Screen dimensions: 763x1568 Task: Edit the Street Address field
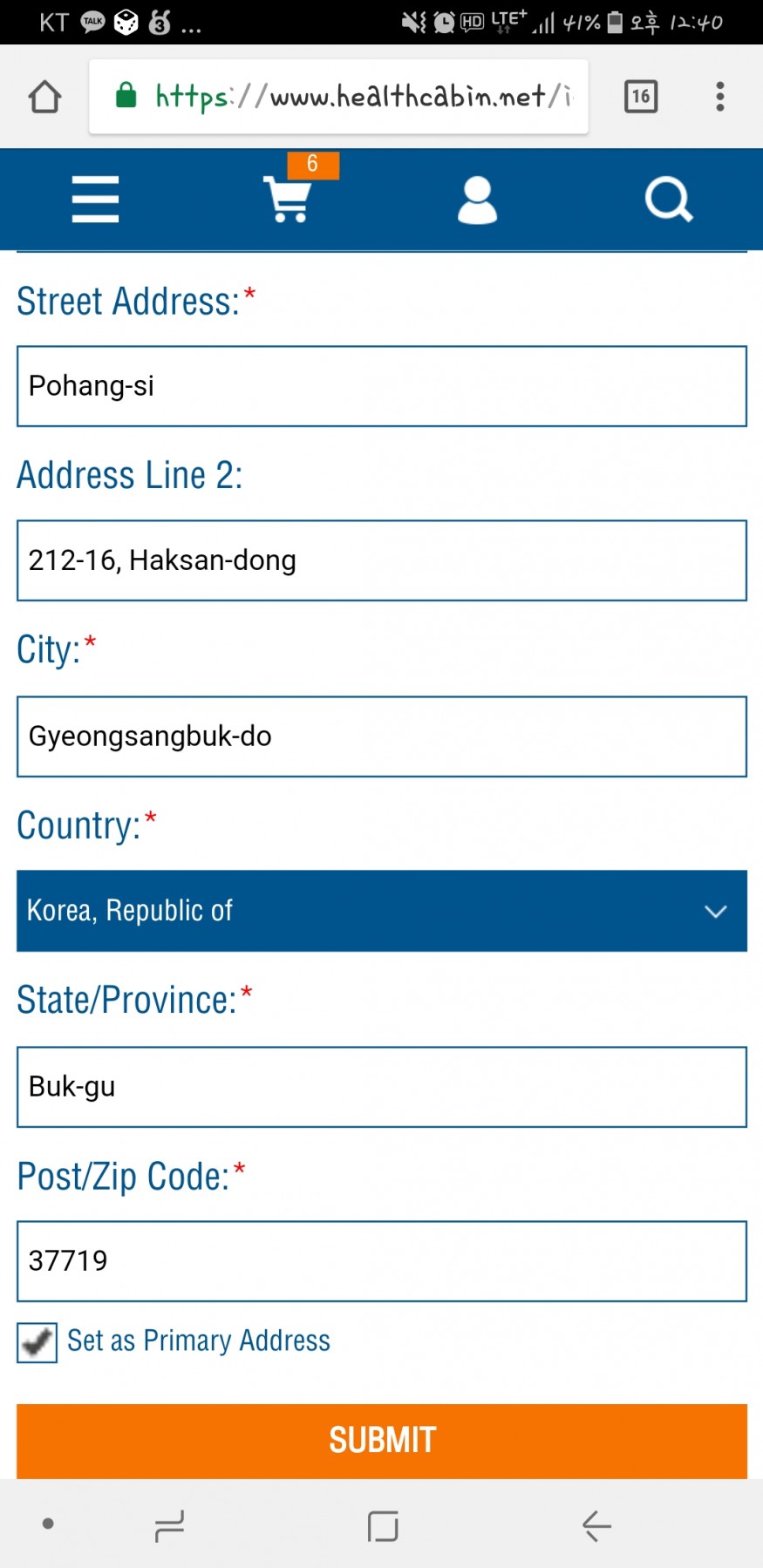382,386
